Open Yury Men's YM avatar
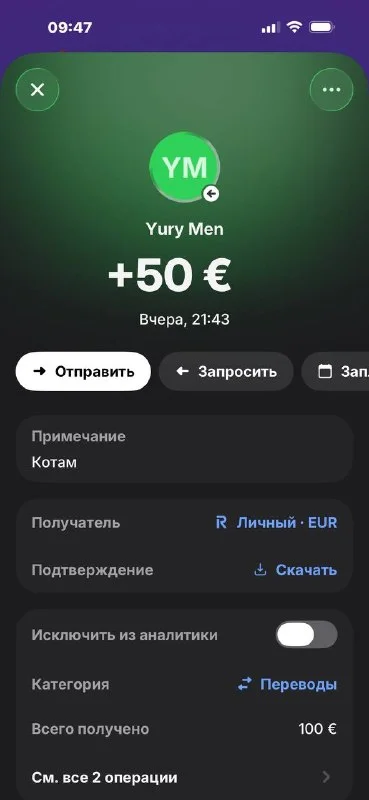 click(184, 167)
